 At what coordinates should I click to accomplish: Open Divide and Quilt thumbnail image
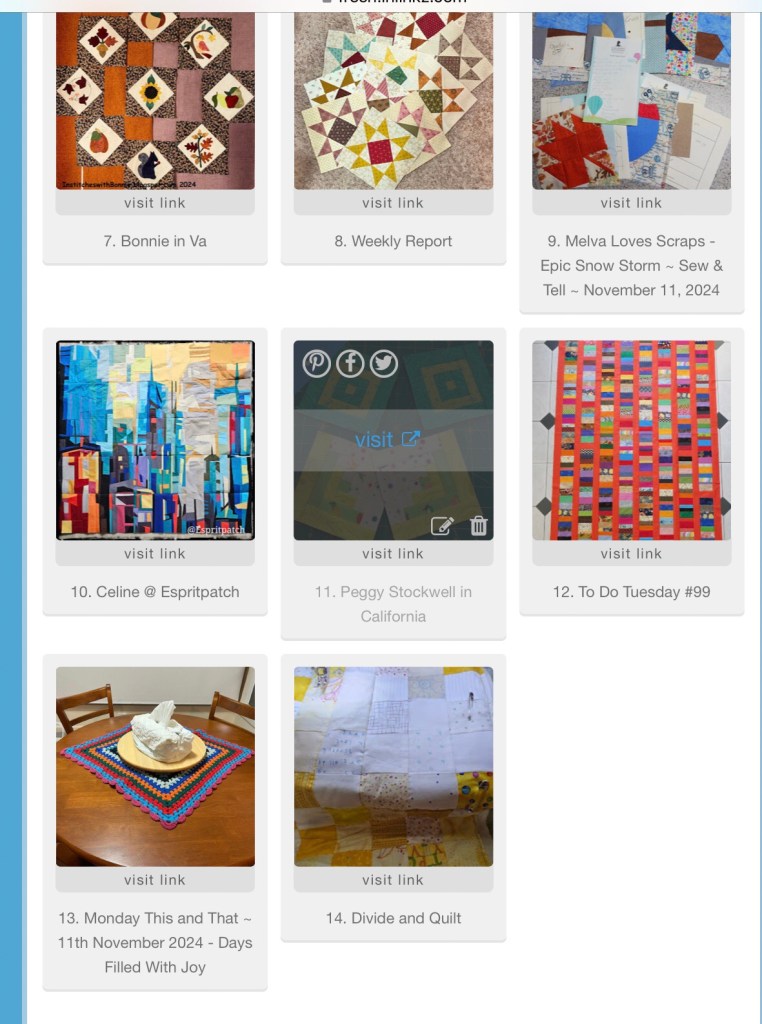coord(393,766)
